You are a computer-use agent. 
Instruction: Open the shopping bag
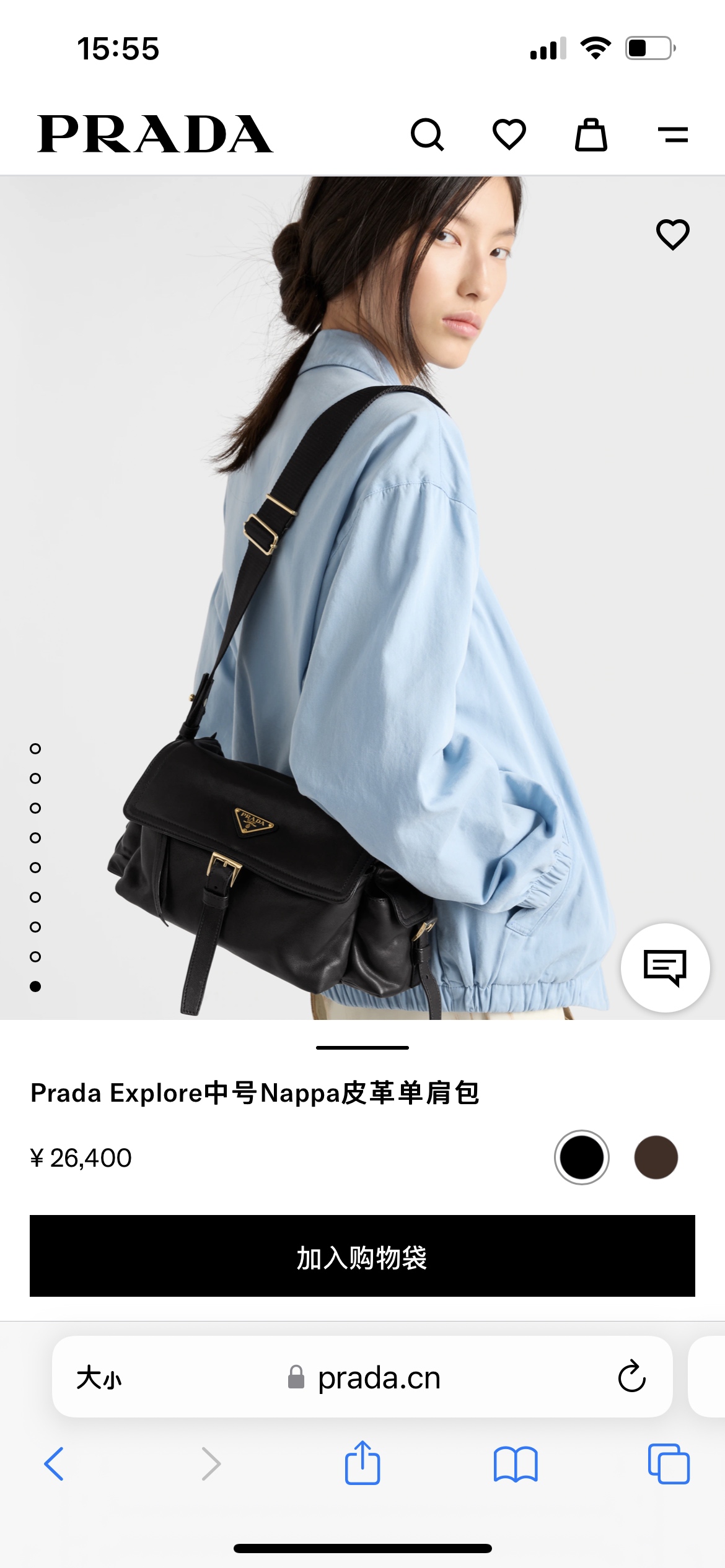[591, 134]
